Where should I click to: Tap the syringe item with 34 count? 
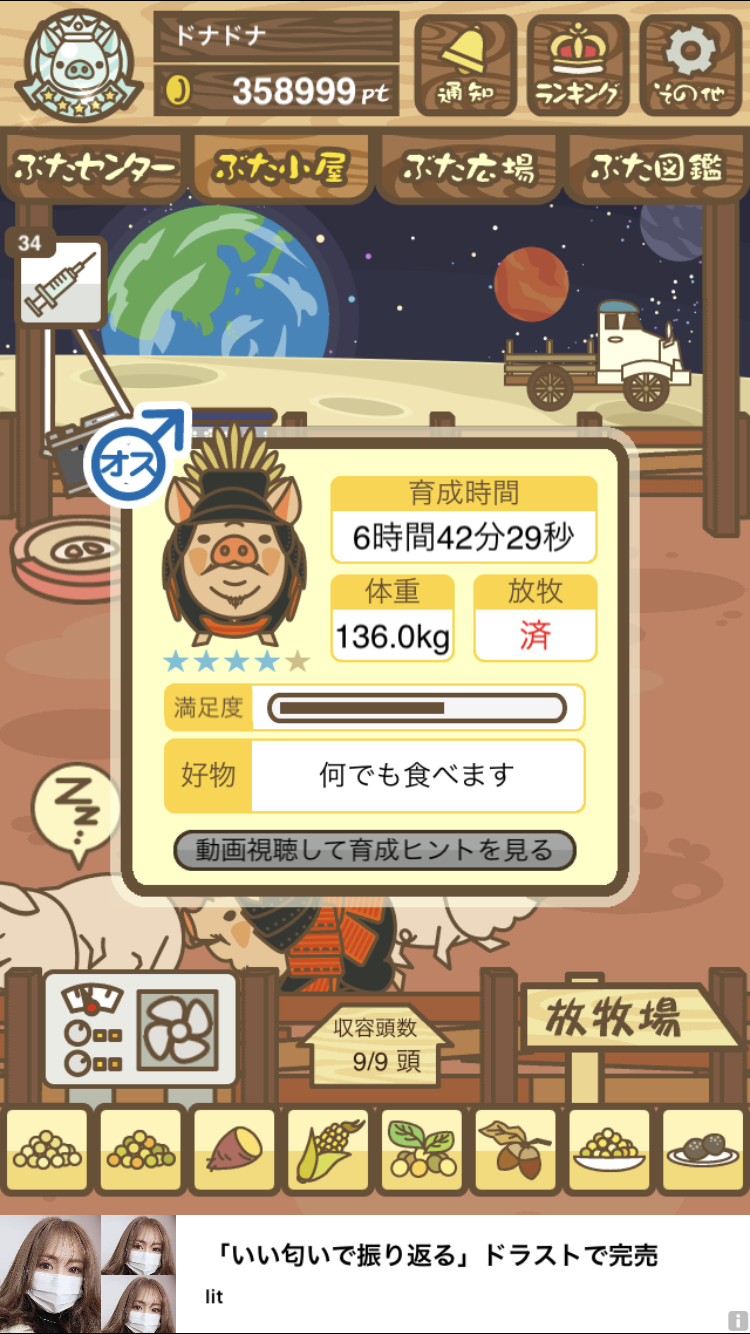(x=60, y=280)
